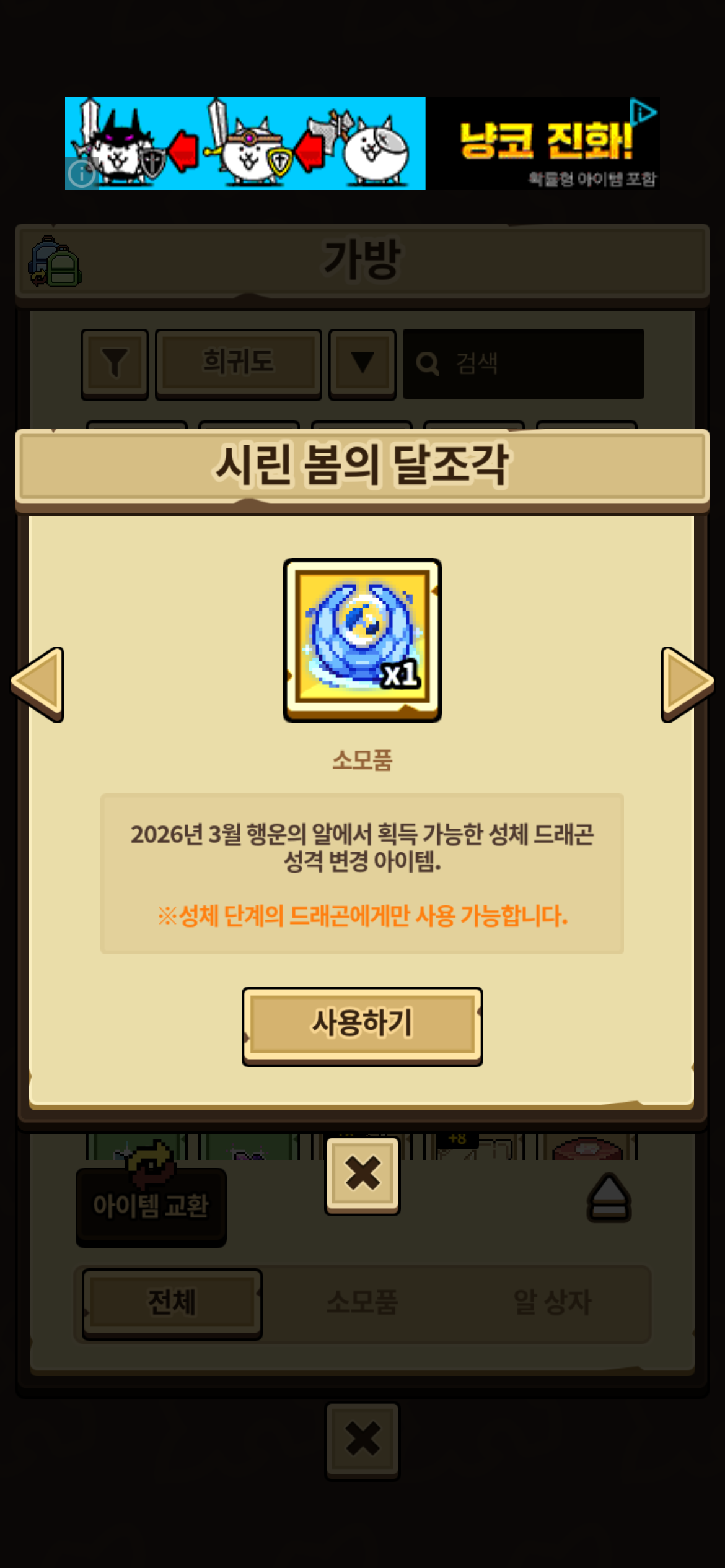
Task: Go to the next item with right arrow
Action: [687, 684]
